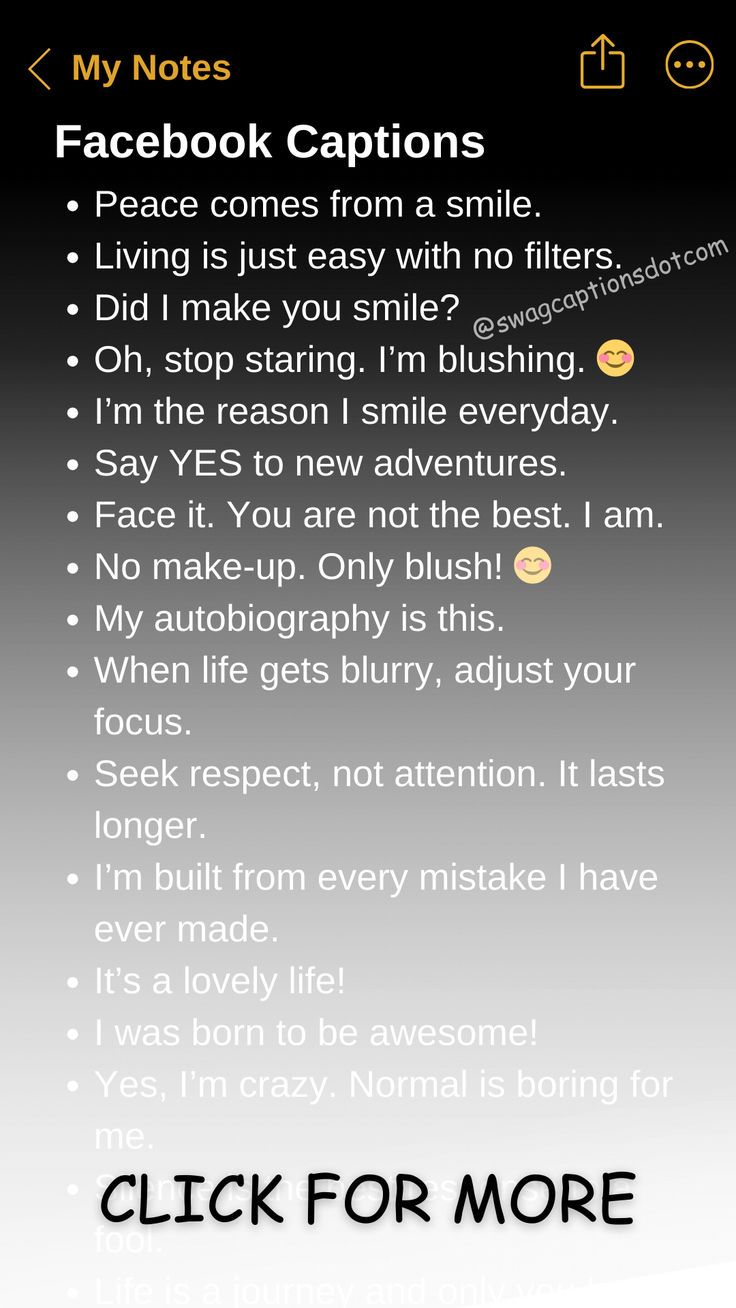Tap the bullet beside Peace comes caption
The width and height of the screenshot is (736, 1308).
click(x=70, y=206)
